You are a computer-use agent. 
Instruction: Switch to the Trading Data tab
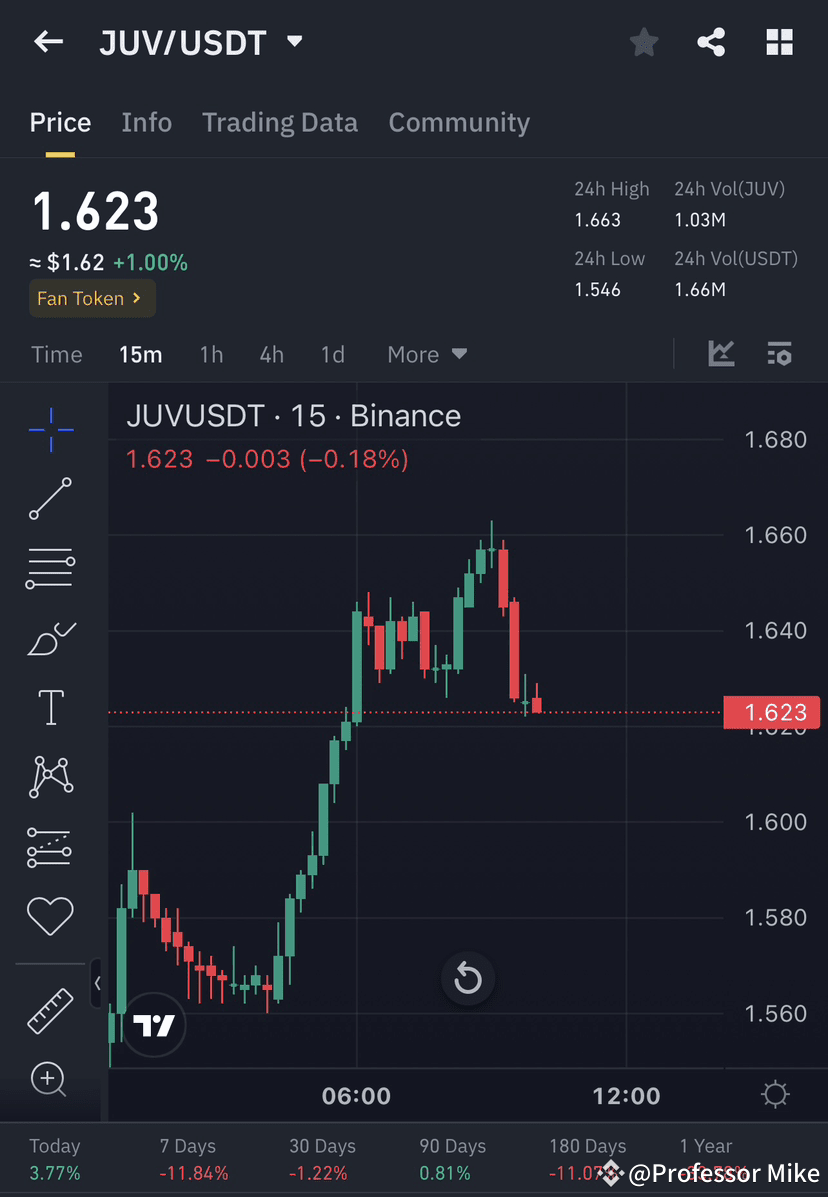tap(280, 122)
